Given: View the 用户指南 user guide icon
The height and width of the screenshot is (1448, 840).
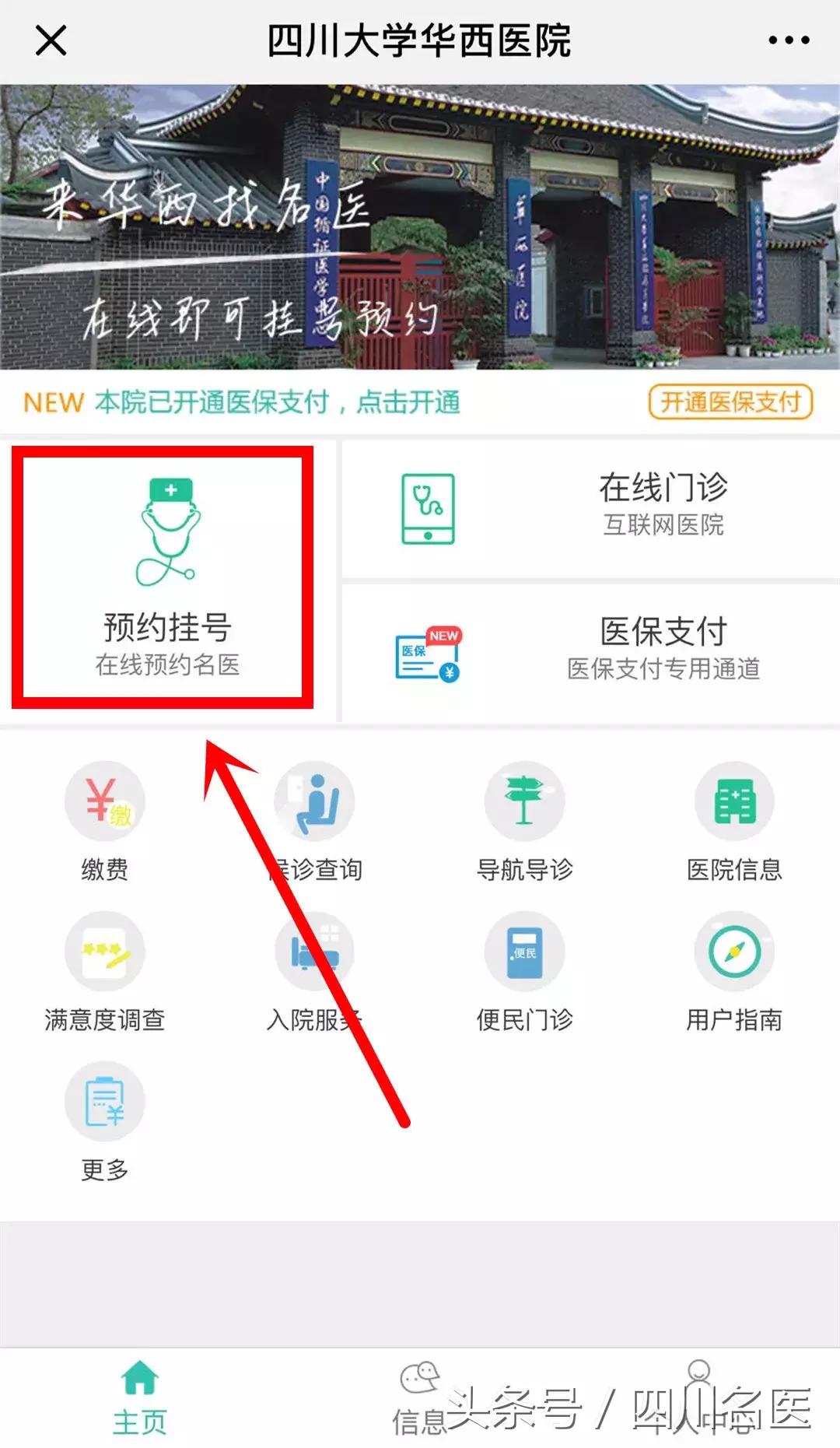Looking at the screenshot, I should coord(733,951).
